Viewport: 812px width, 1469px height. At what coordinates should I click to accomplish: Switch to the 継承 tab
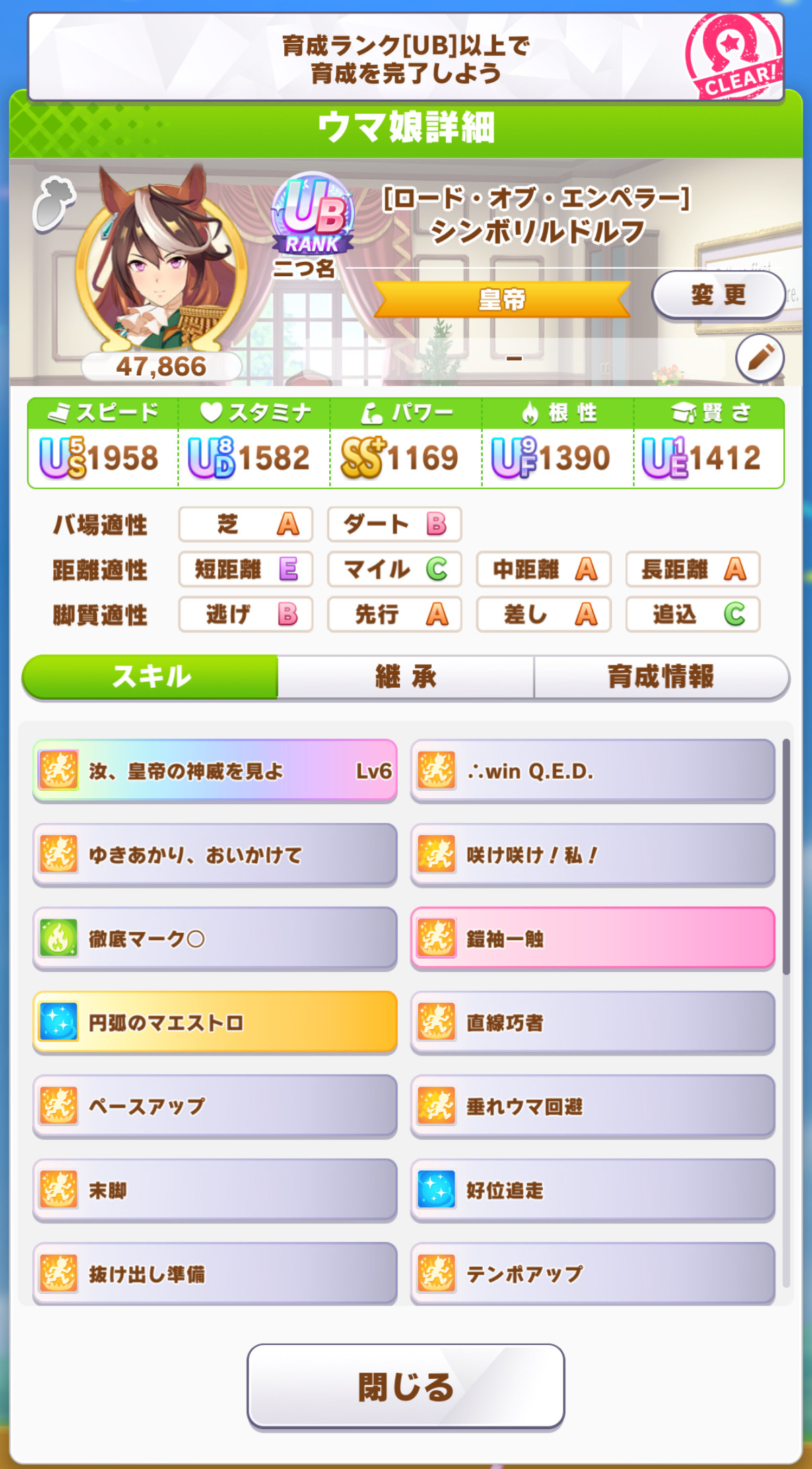pyautogui.click(x=406, y=676)
